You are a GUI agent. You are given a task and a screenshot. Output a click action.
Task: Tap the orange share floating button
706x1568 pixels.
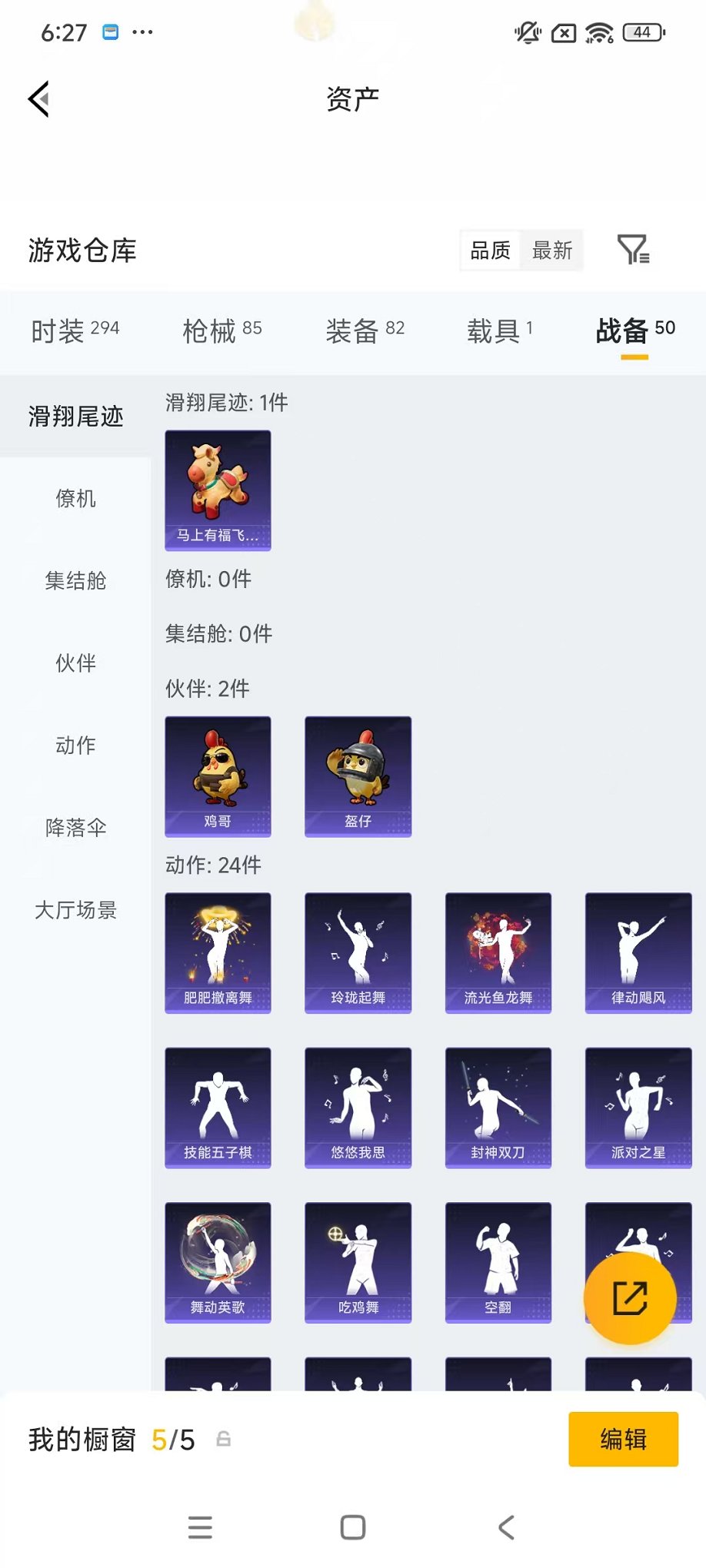631,1297
